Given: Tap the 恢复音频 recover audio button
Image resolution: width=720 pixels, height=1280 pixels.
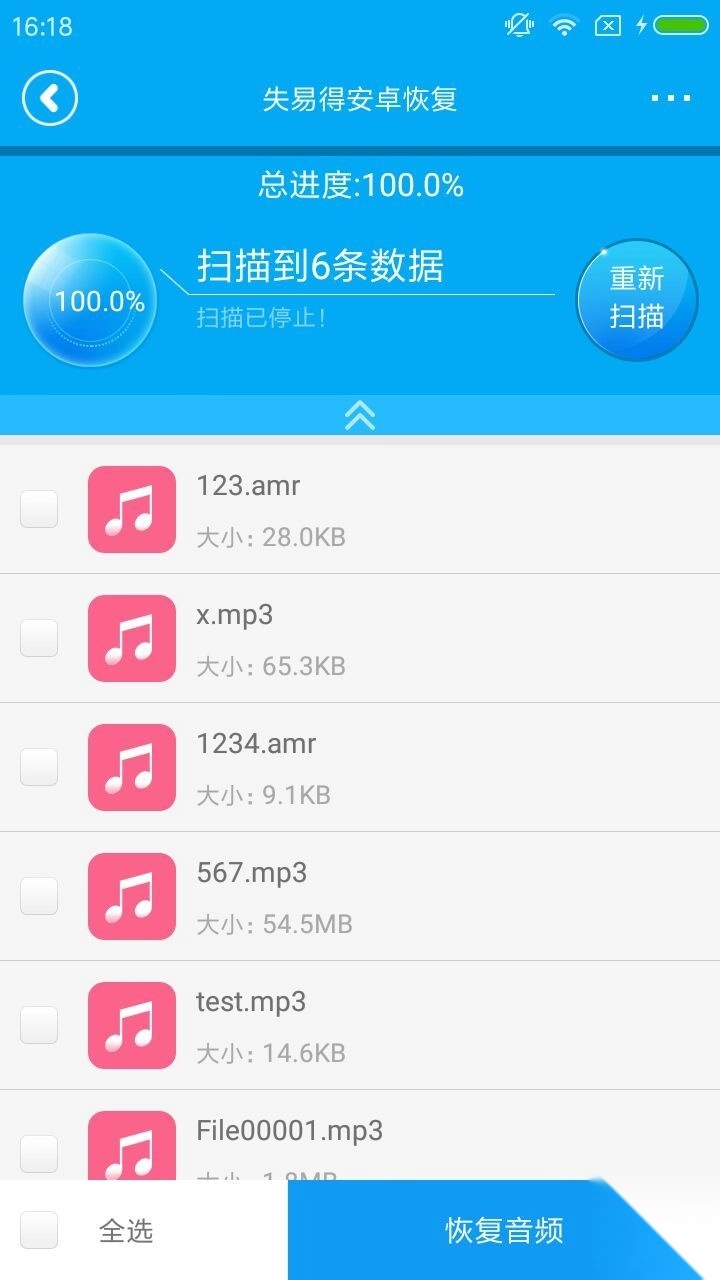Looking at the screenshot, I should coord(504,1230).
